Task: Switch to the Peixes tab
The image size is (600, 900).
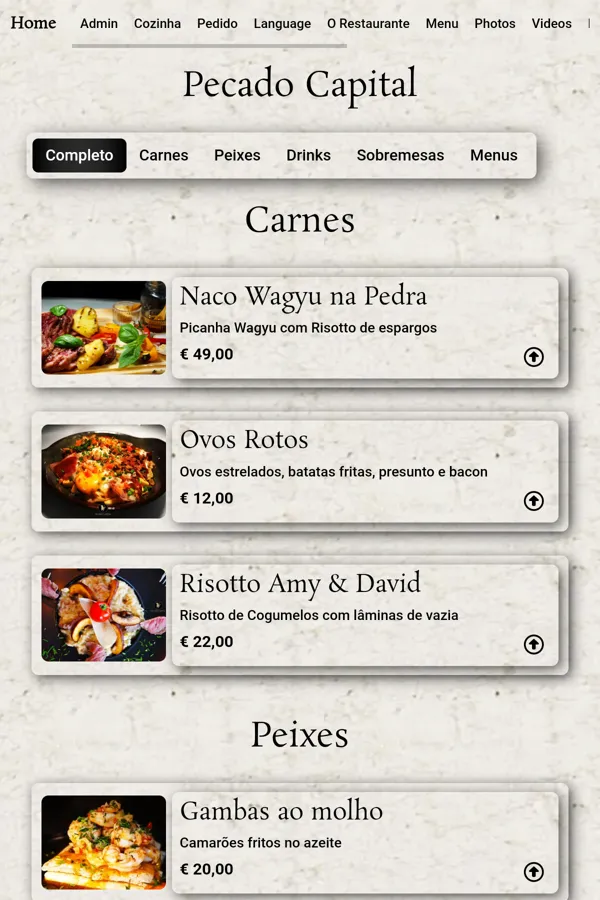Action: 237,155
